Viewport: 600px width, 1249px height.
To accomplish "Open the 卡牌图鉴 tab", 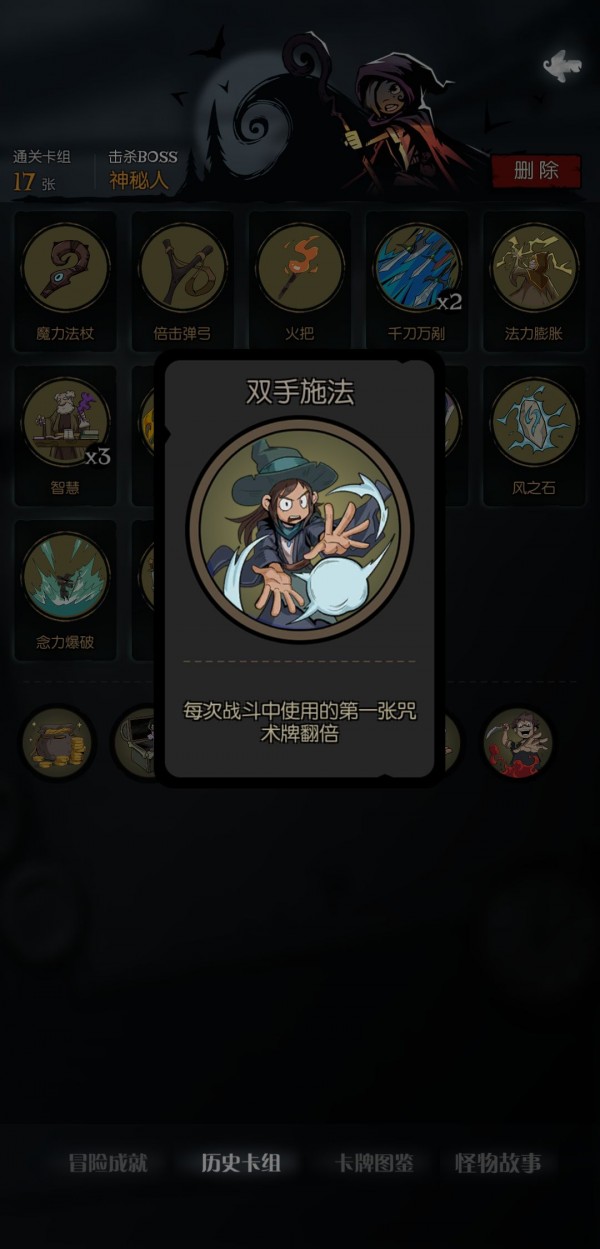I will (x=374, y=1163).
